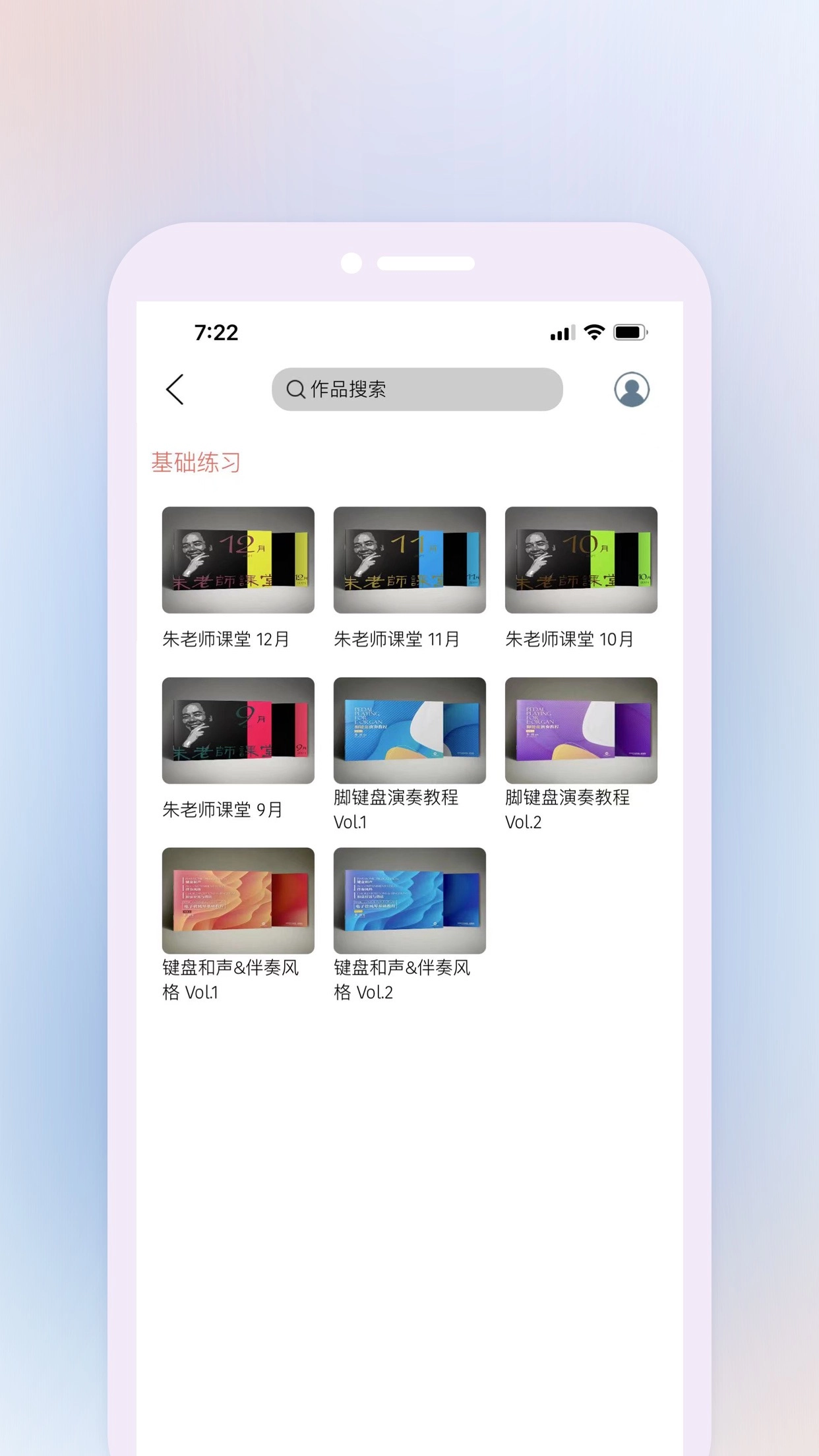Tap the Wi-Fi status icon
The height and width of the screenshot is (1456, 819).
(593, 333)
